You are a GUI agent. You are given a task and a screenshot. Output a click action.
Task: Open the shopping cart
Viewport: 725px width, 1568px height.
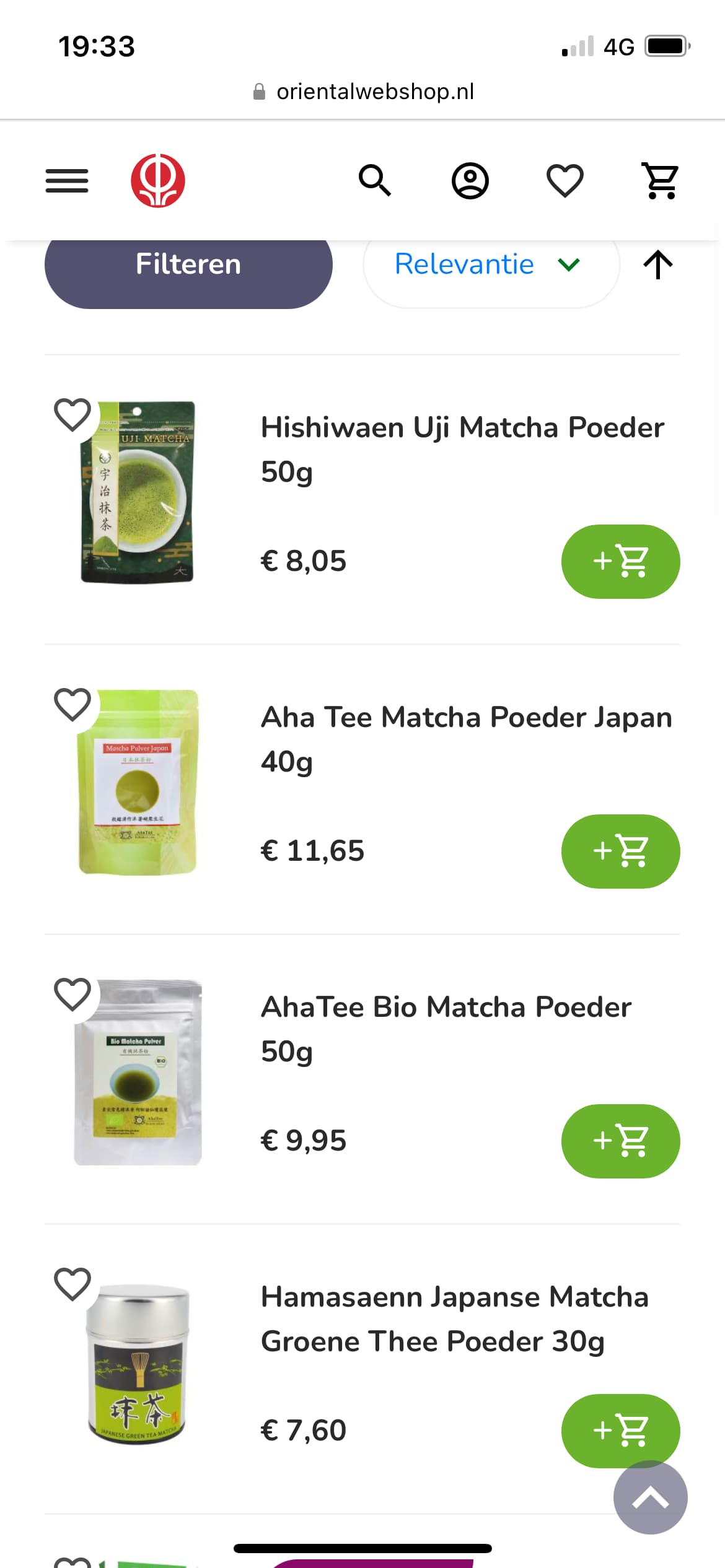[661, 181]
